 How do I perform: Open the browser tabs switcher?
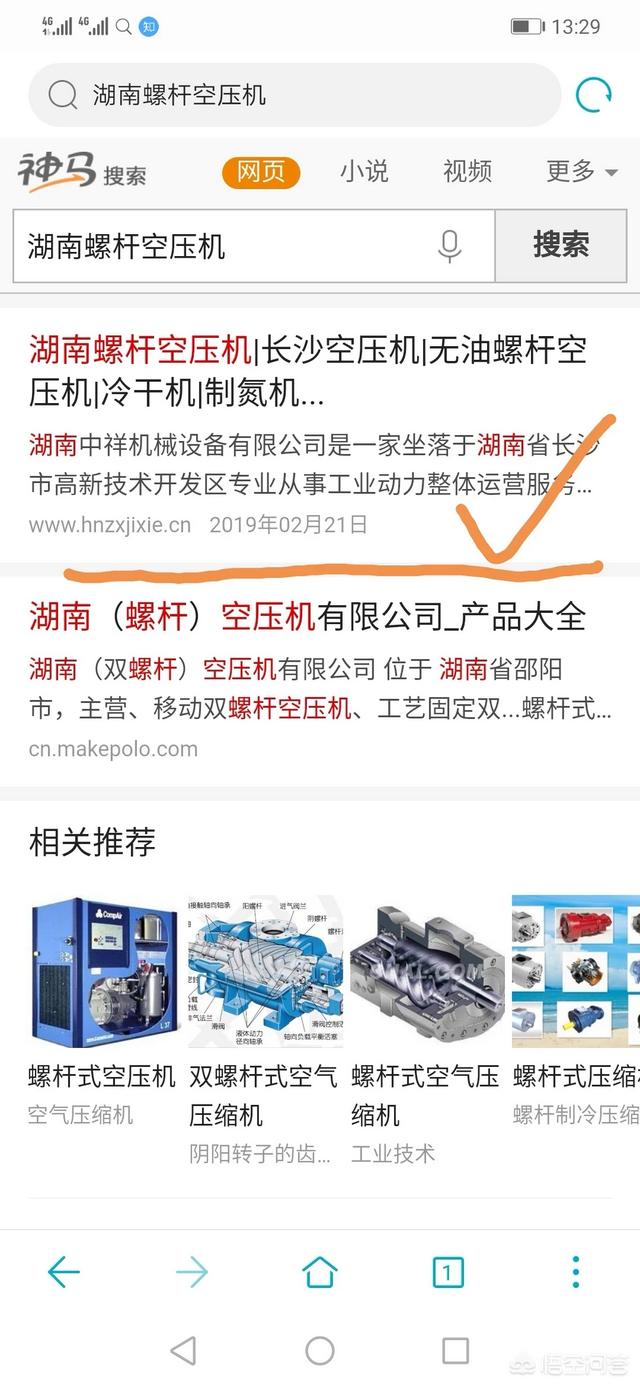click(447, 1272)
